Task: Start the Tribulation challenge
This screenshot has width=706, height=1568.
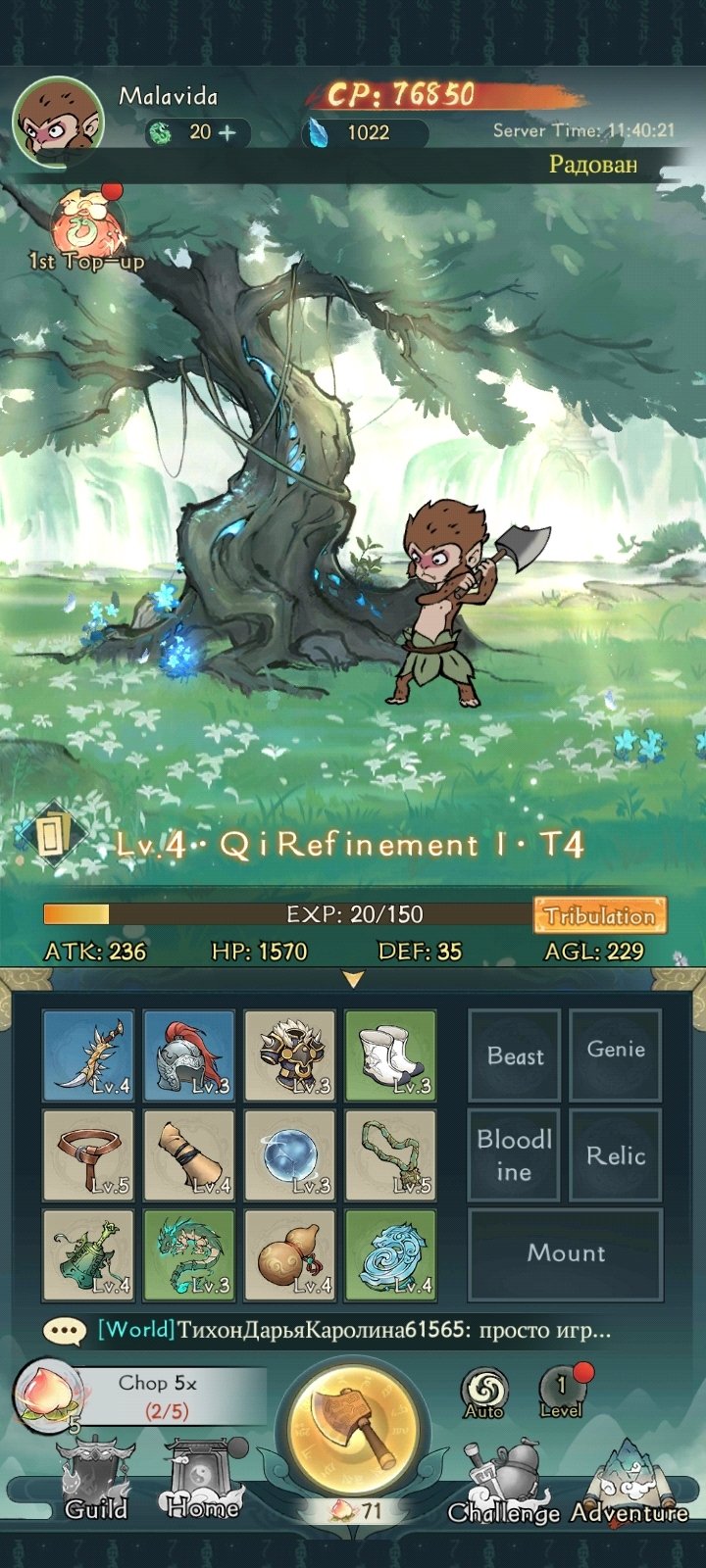Action: click(600, 916)
